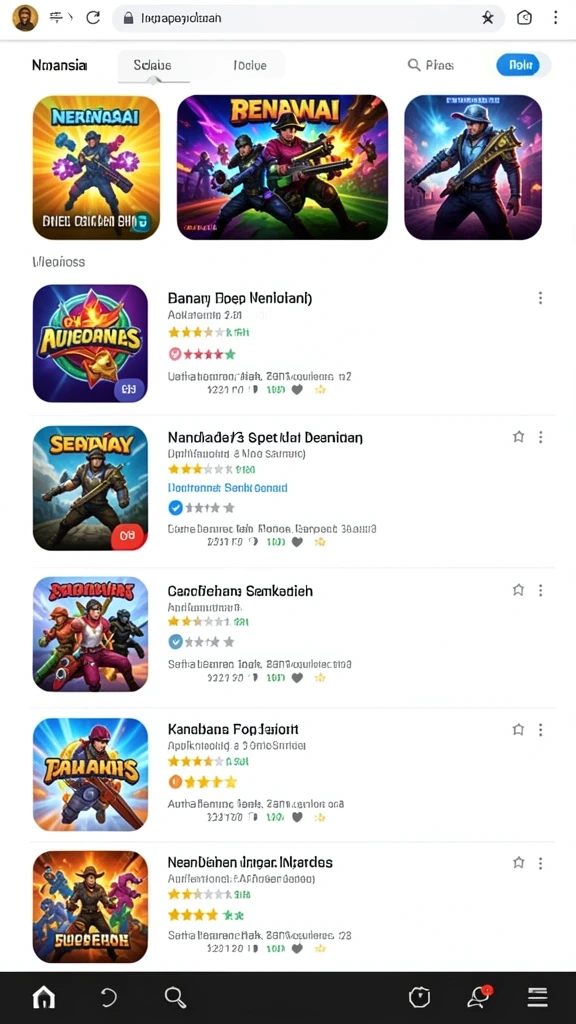Favorite the Nandiader3 Spet listing with star

point(518,436)
